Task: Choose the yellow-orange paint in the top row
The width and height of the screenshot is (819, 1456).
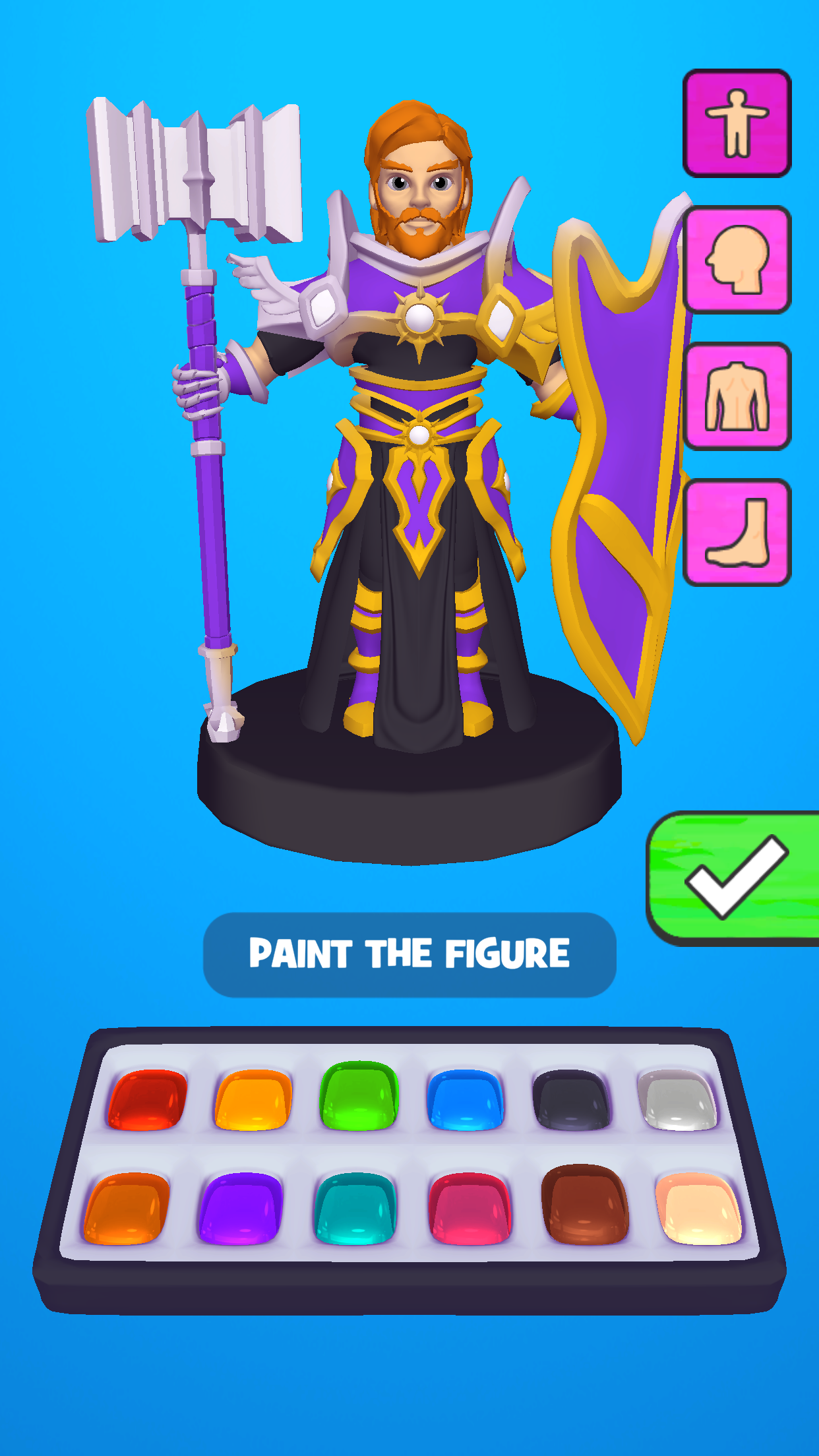Action: click(253, 1099)
